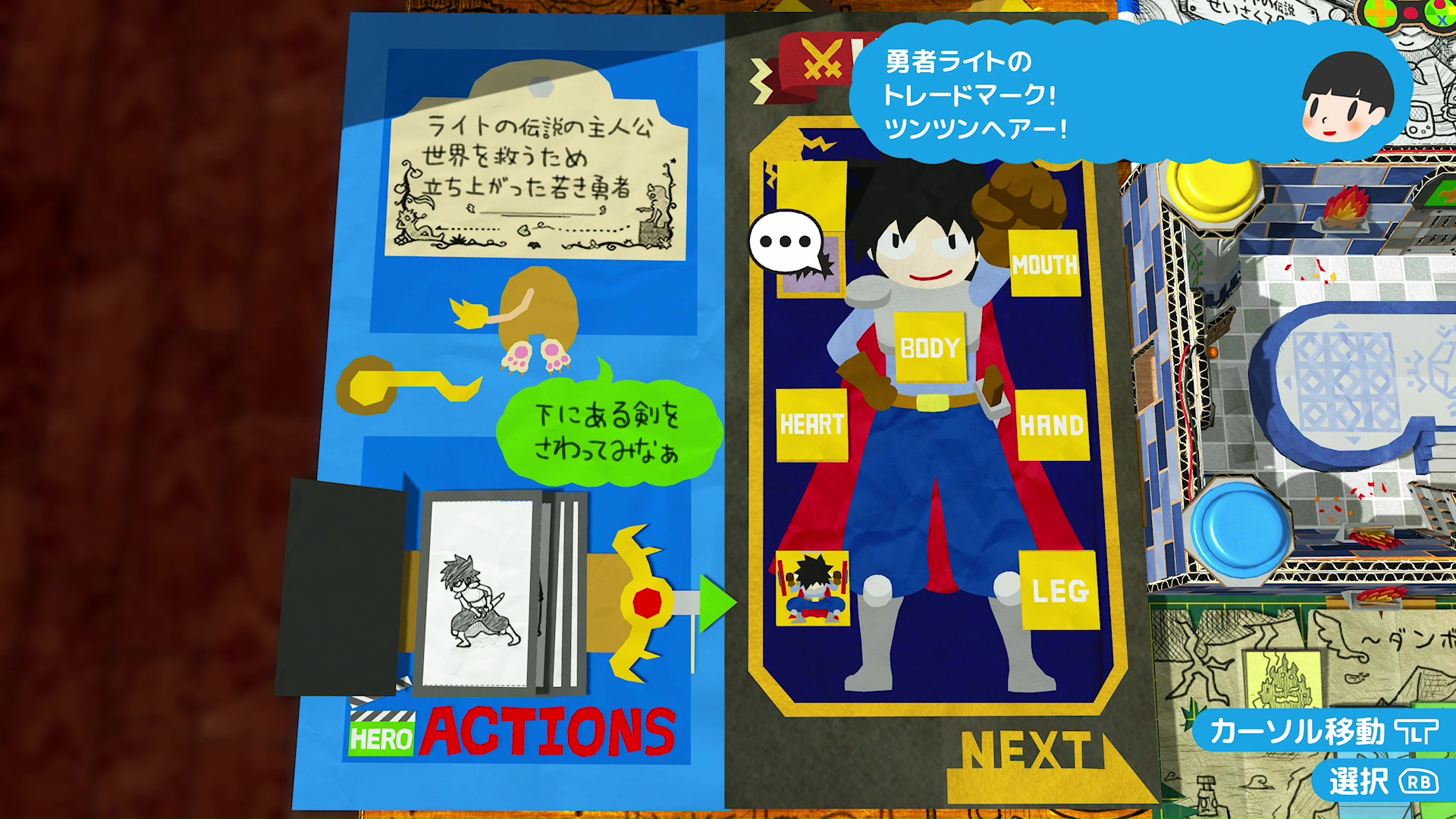Tap the green arrow beside the sword

coord(717,603)
